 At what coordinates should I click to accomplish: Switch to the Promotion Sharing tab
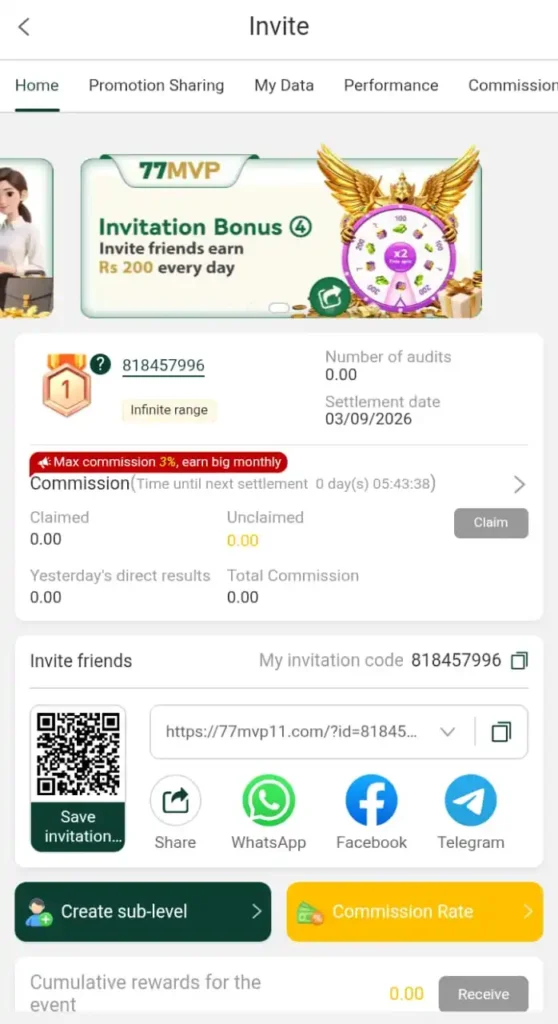coord(156,86)
